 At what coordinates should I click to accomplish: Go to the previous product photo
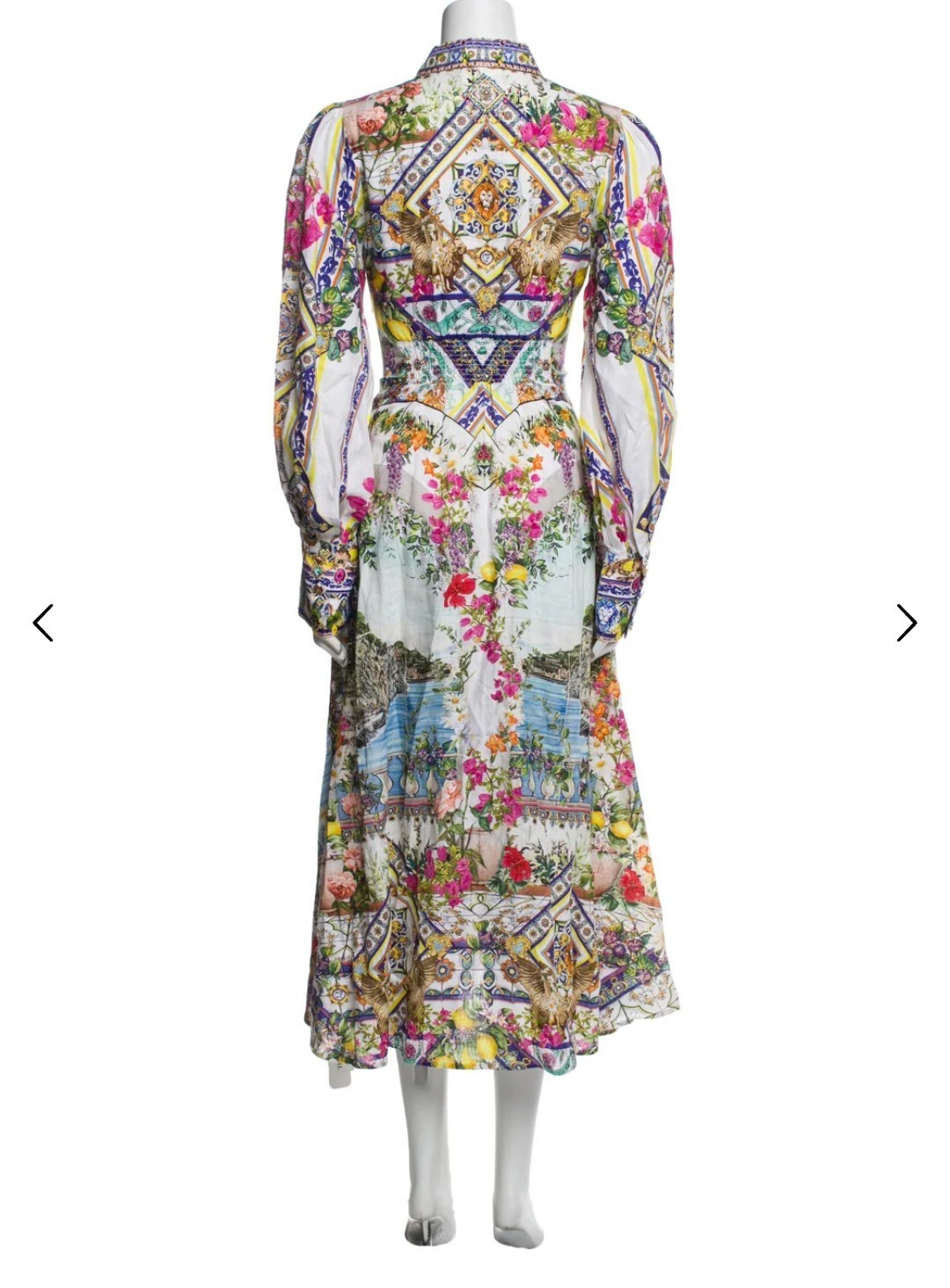click(x=43, y=623)
